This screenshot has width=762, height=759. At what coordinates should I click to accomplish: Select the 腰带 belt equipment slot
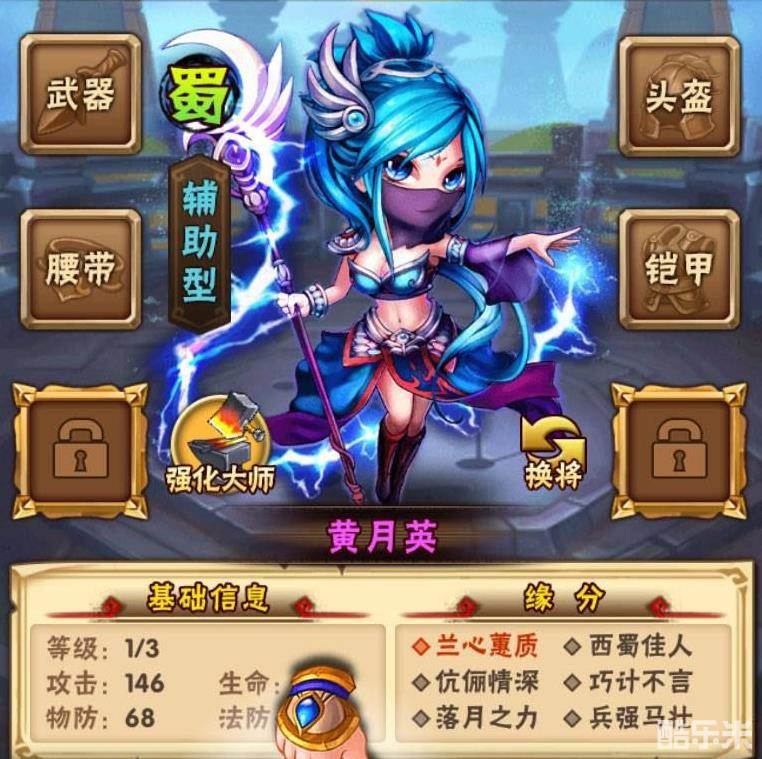(80, 269)
